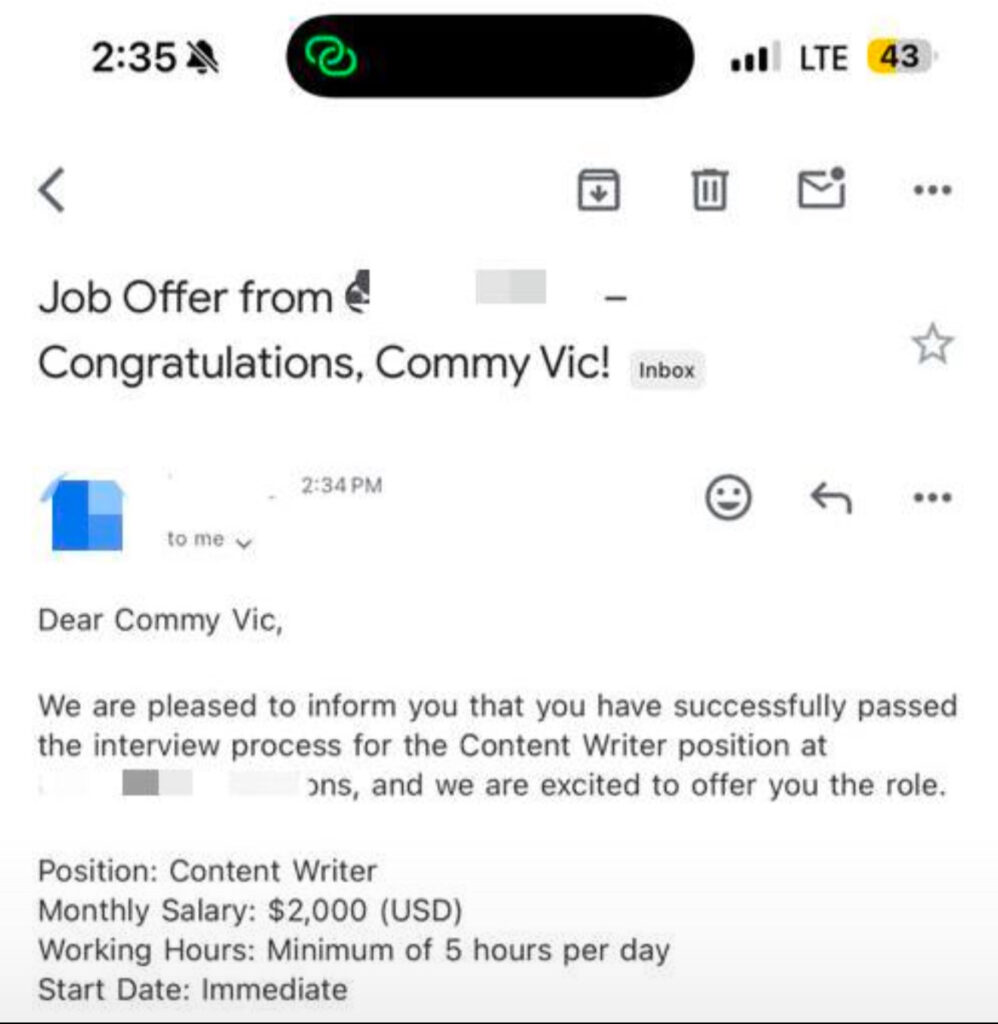Expand the "to me" recipient details

point(210,540)
